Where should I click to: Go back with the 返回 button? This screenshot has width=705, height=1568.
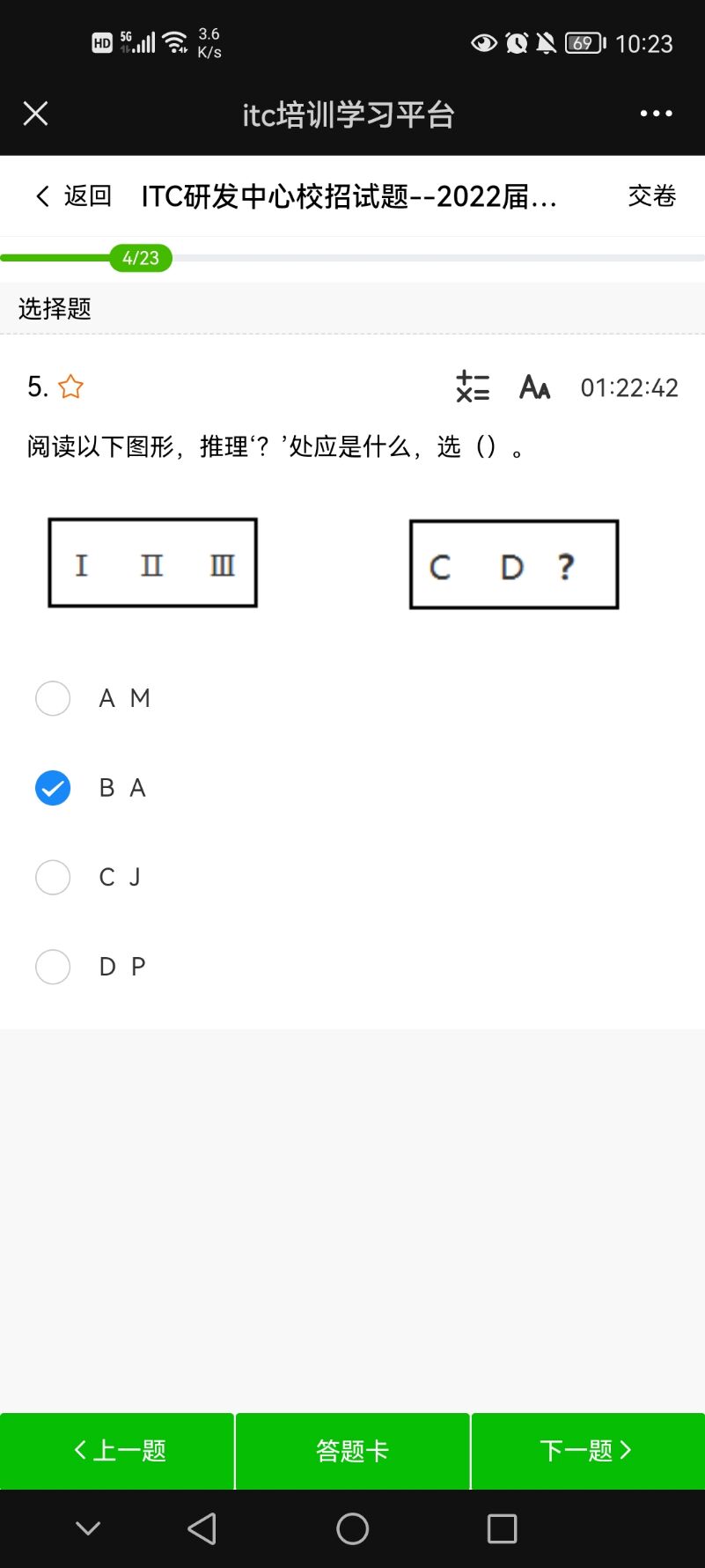[x=73, y=195]
